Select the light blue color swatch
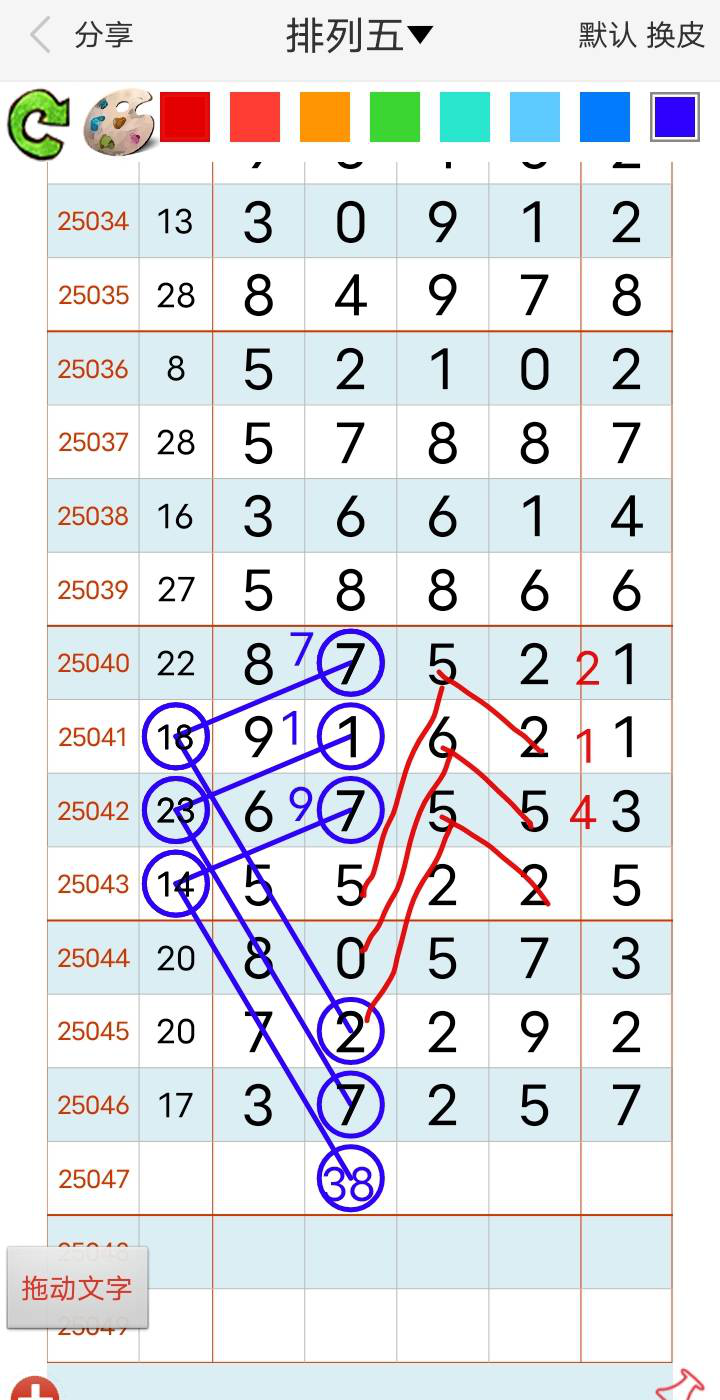The height and width of the screenshot is (1400, 720). point(535,117)
